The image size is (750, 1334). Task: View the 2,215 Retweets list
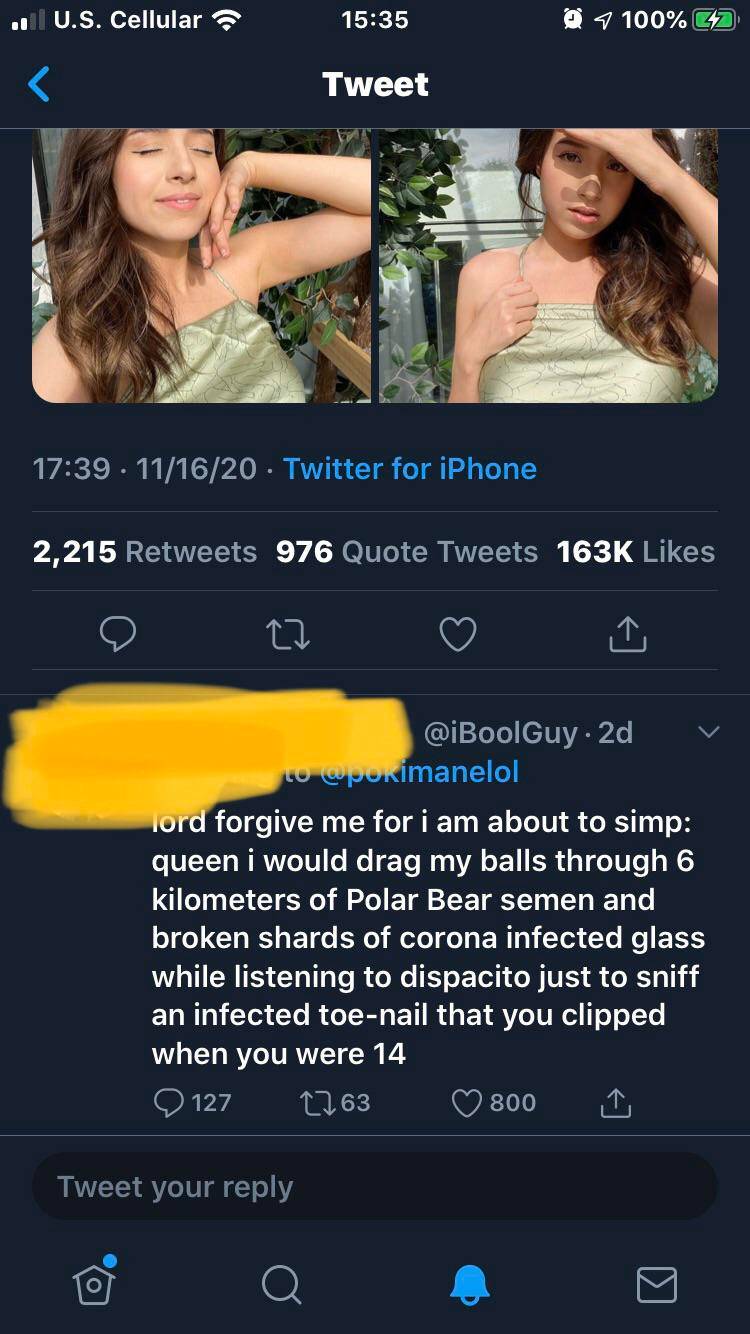145,552
